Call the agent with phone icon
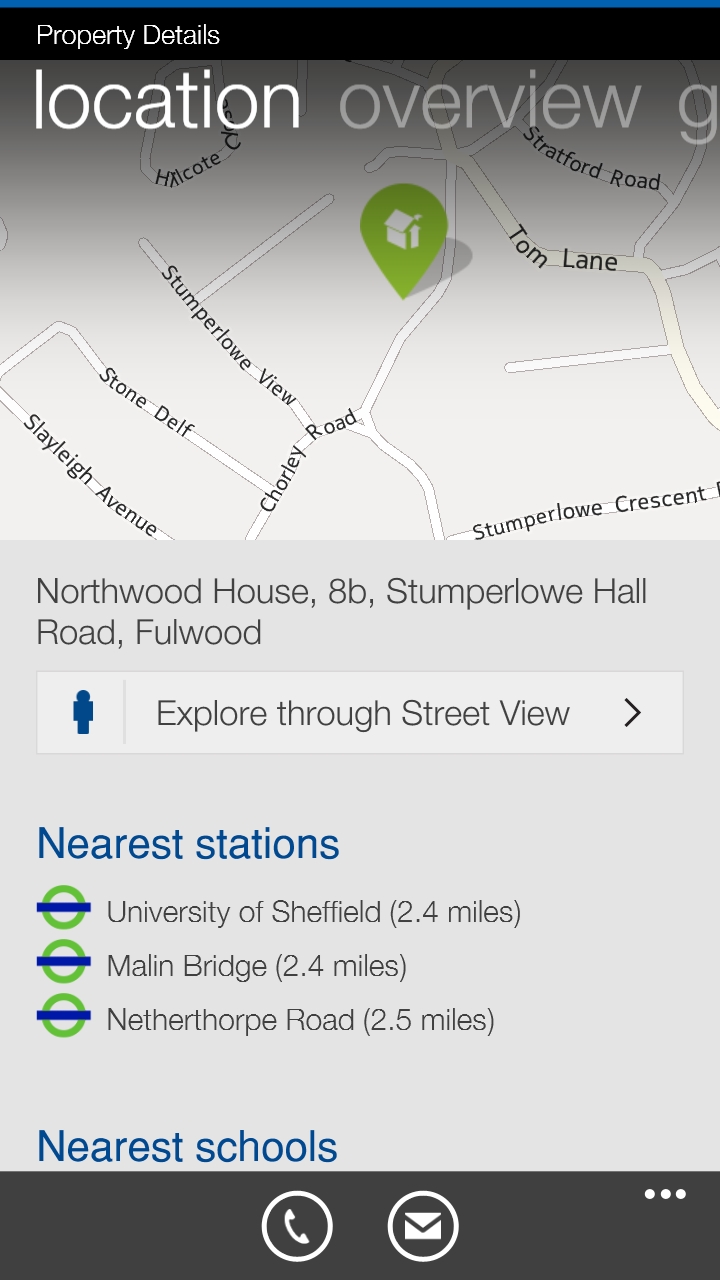This screenshot has width=720, height=1280. click(297, 1226)
